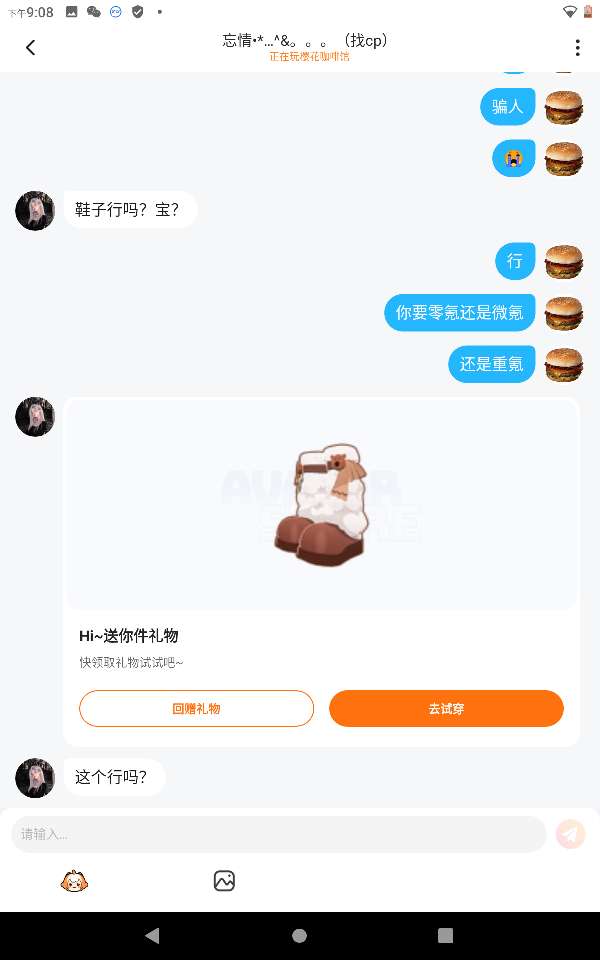Tap 去试穿 to try on the gift
This screenshot has height=960, width=600.
446,708
